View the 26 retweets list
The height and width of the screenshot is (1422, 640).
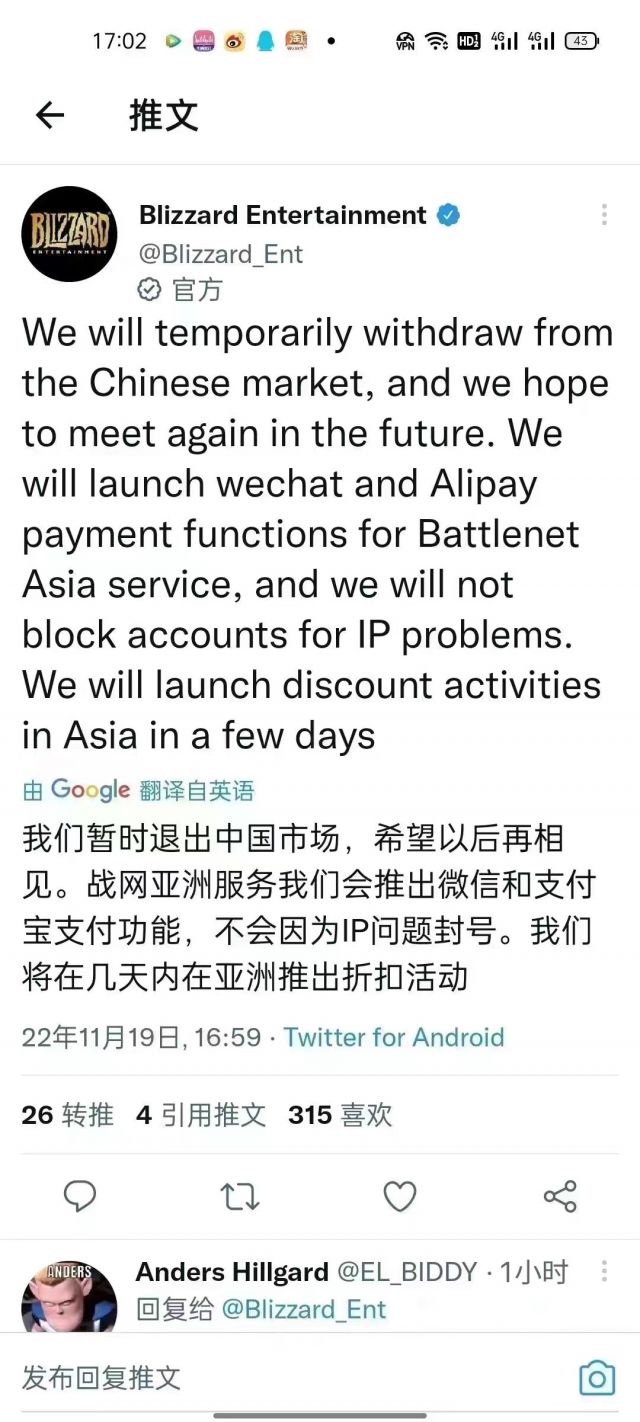[68, 1115]
